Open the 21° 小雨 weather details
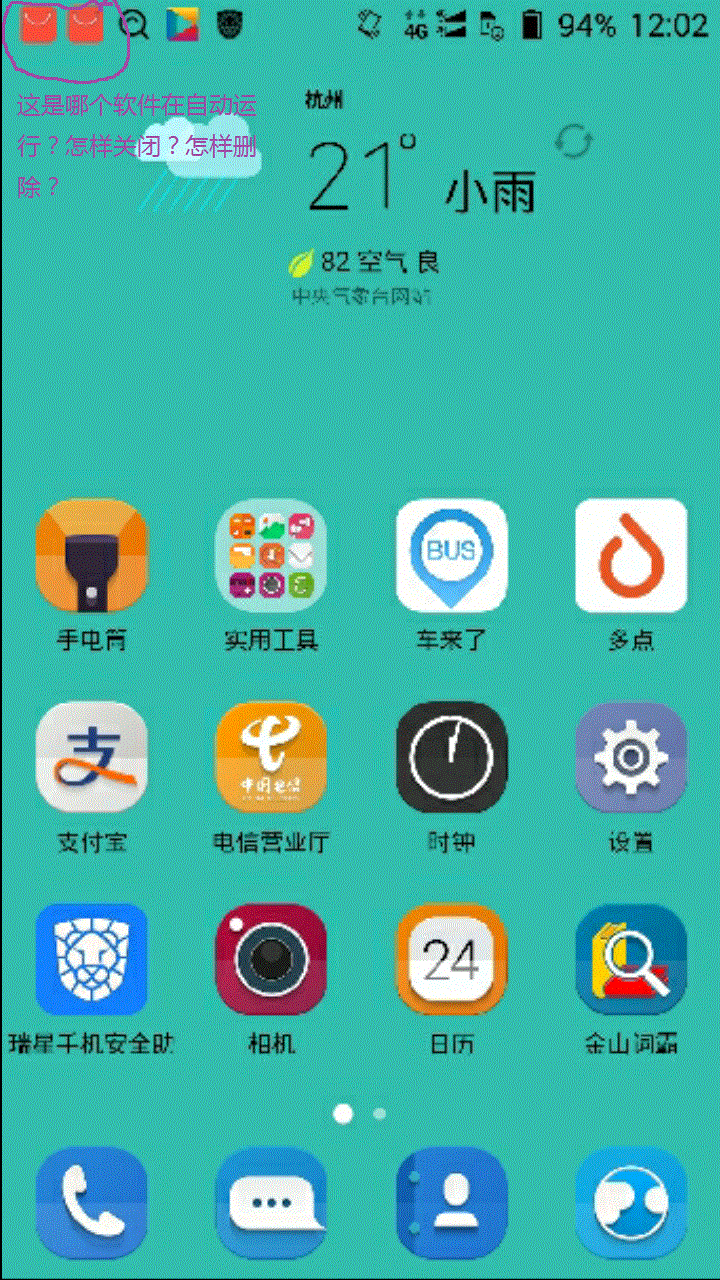Viewport: 720px width, 1280px height. [x=420, y=178]
